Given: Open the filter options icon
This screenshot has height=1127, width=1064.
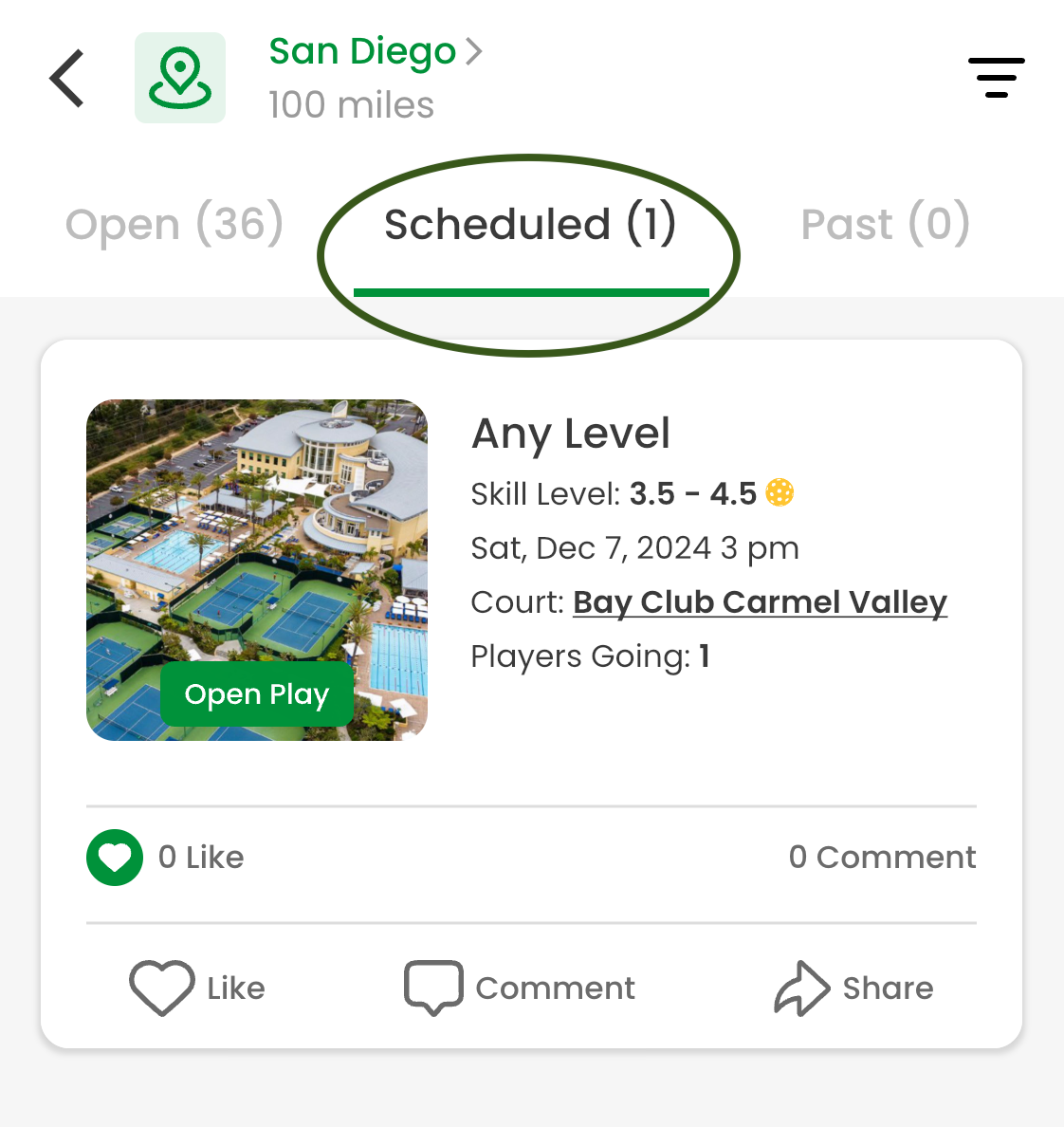Looking at the screenshot, I should click(996, 78).
